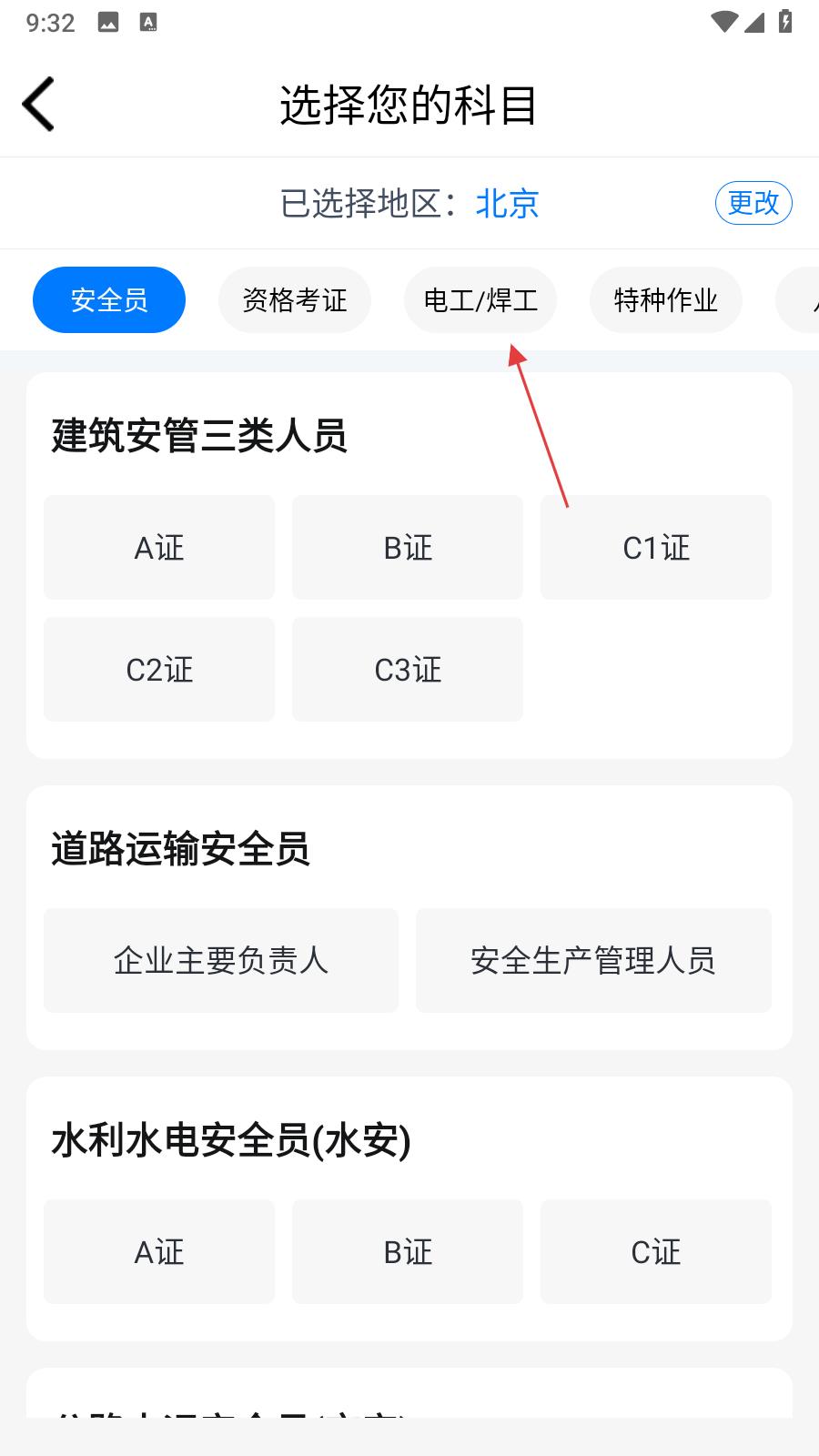Select the C1证 subject

(x=656, y=548)
